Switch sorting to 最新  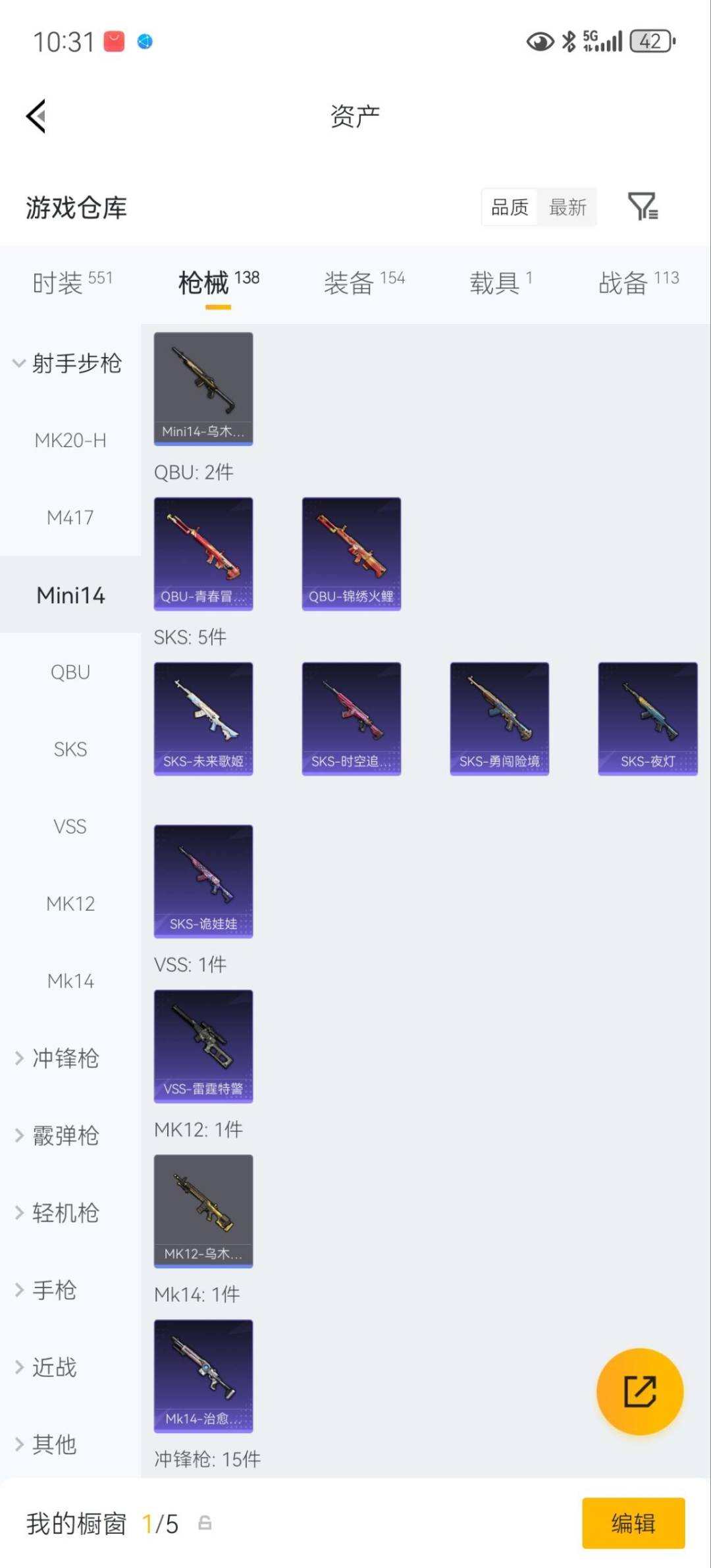567,207
